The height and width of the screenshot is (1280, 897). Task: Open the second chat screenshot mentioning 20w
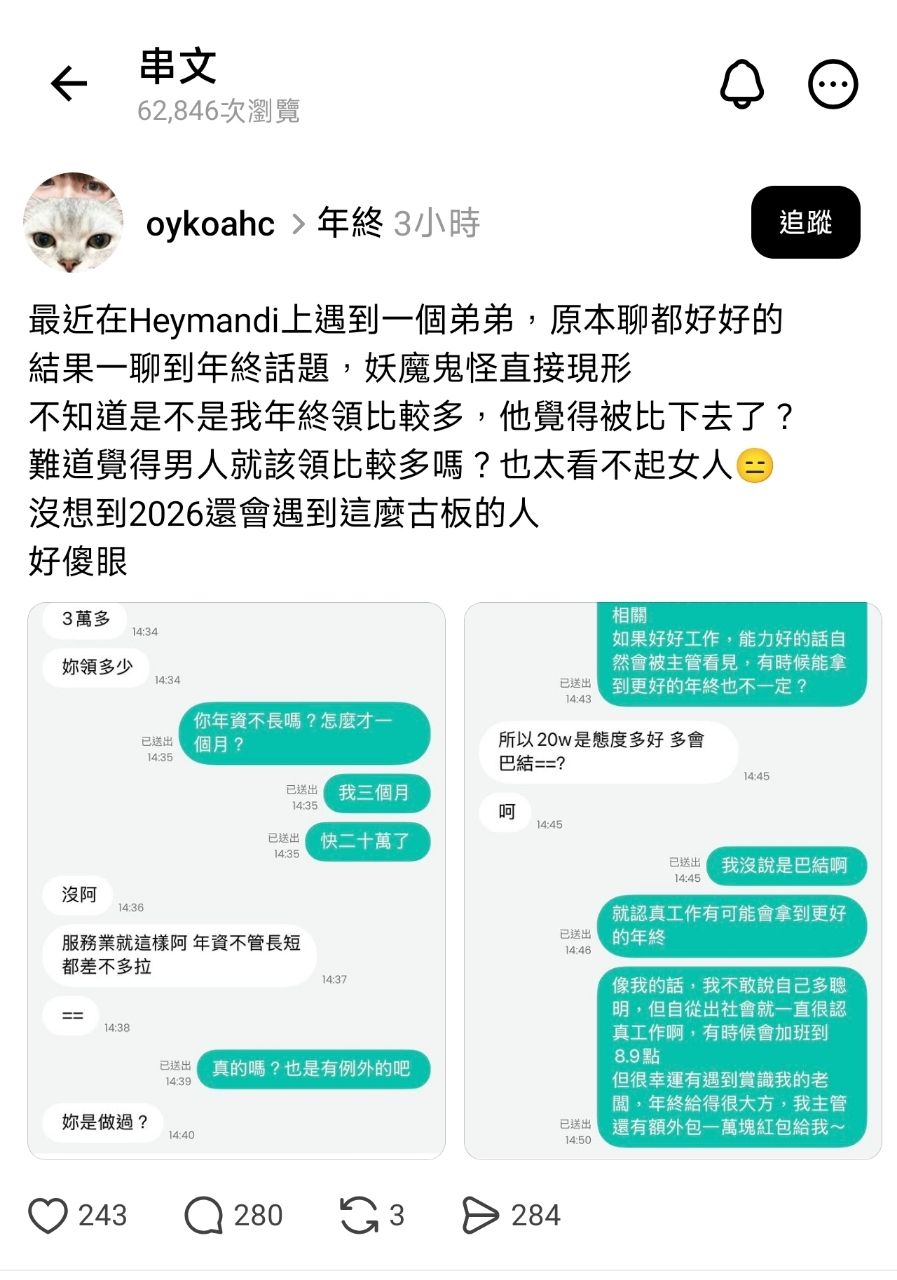tap(673, 880)
